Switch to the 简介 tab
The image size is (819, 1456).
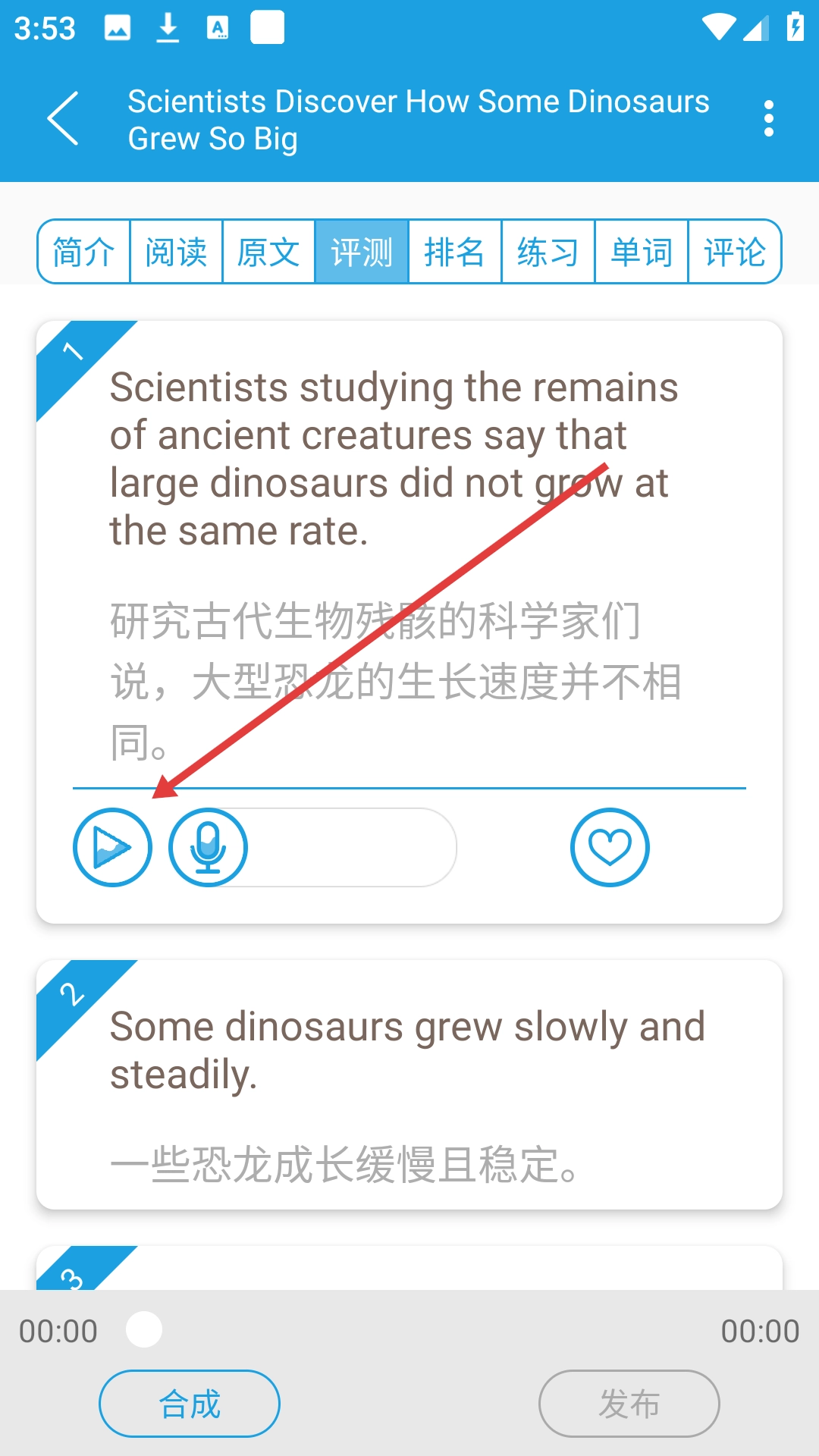[83, 252]
